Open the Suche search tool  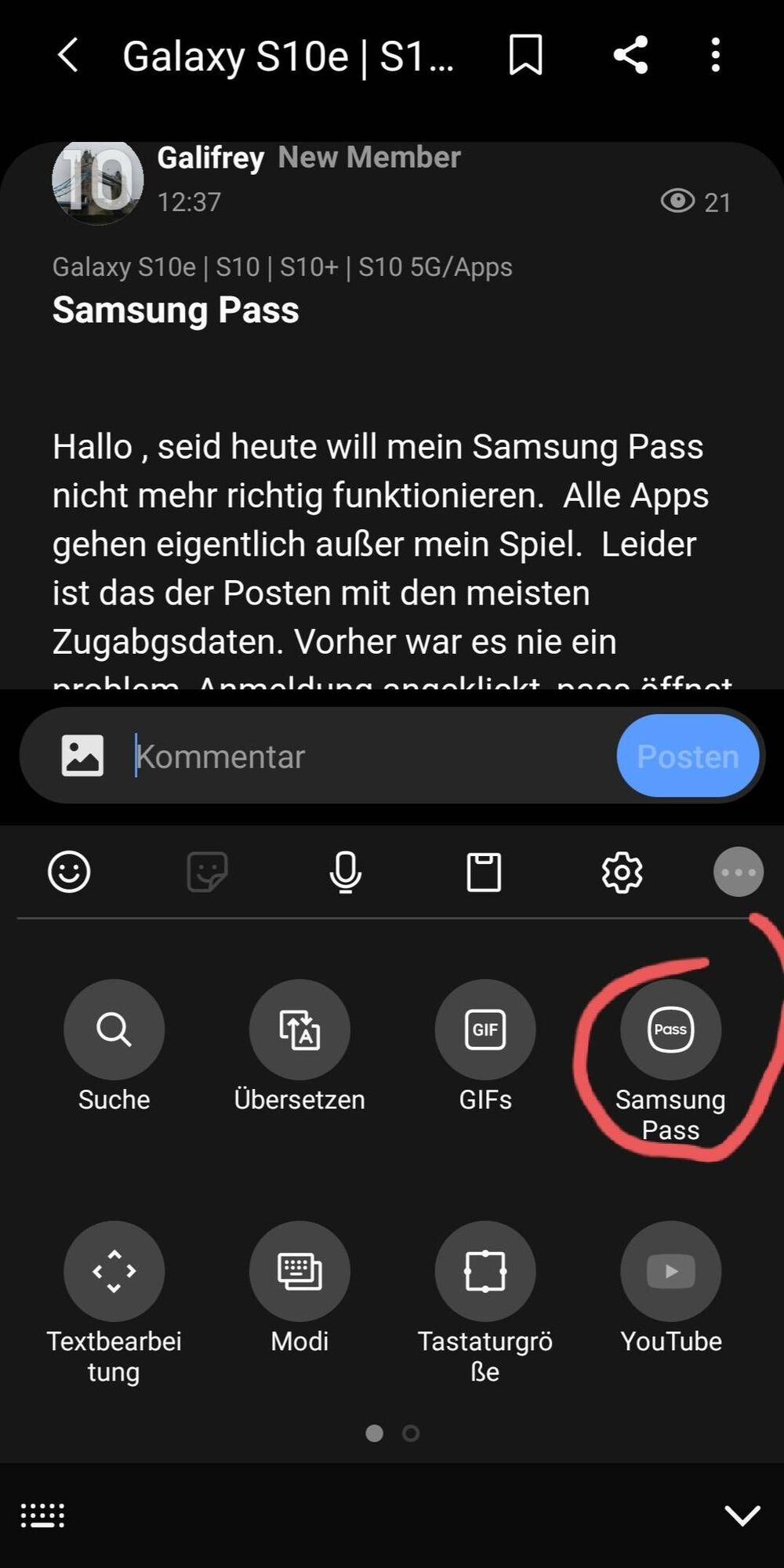tap(114, 1030)
